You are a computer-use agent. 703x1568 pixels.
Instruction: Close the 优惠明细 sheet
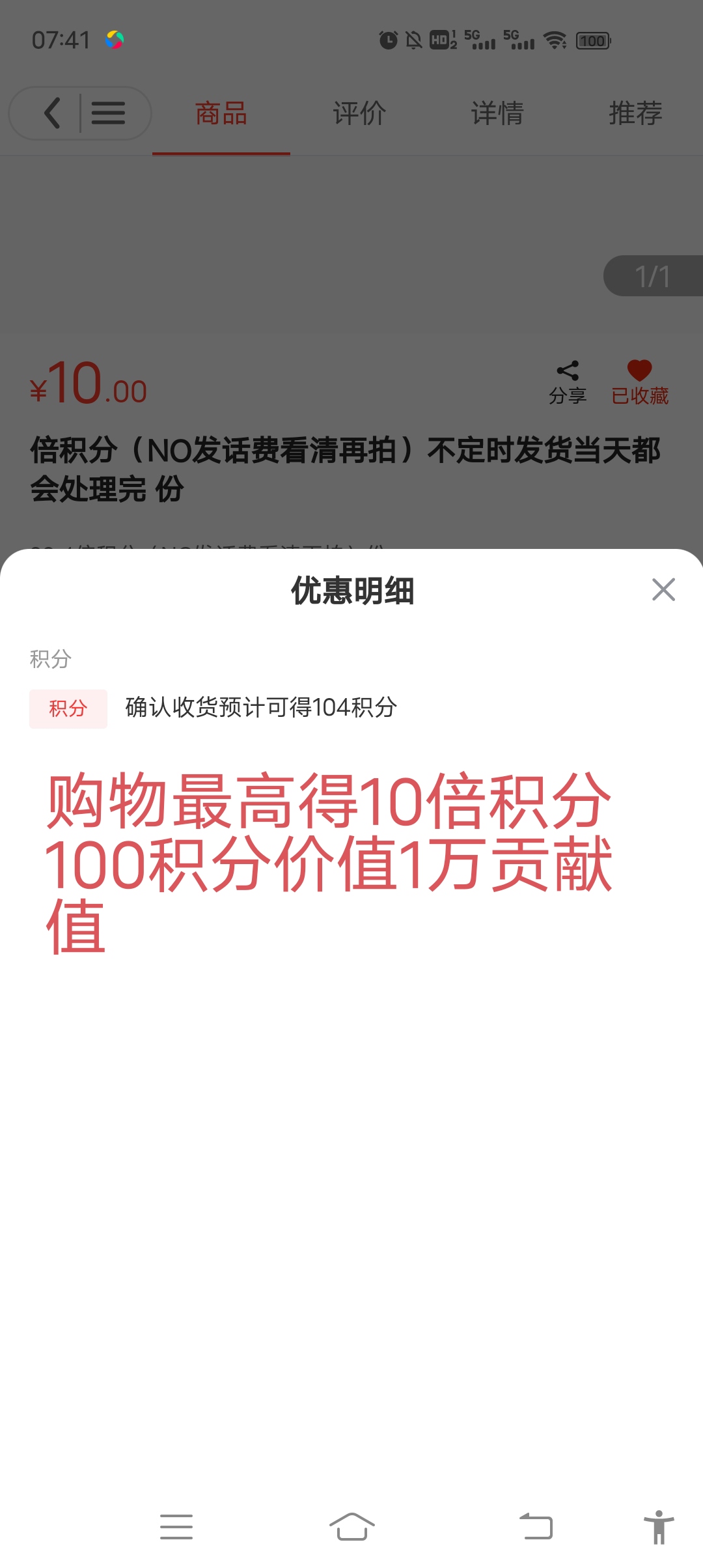pos(663,590)
